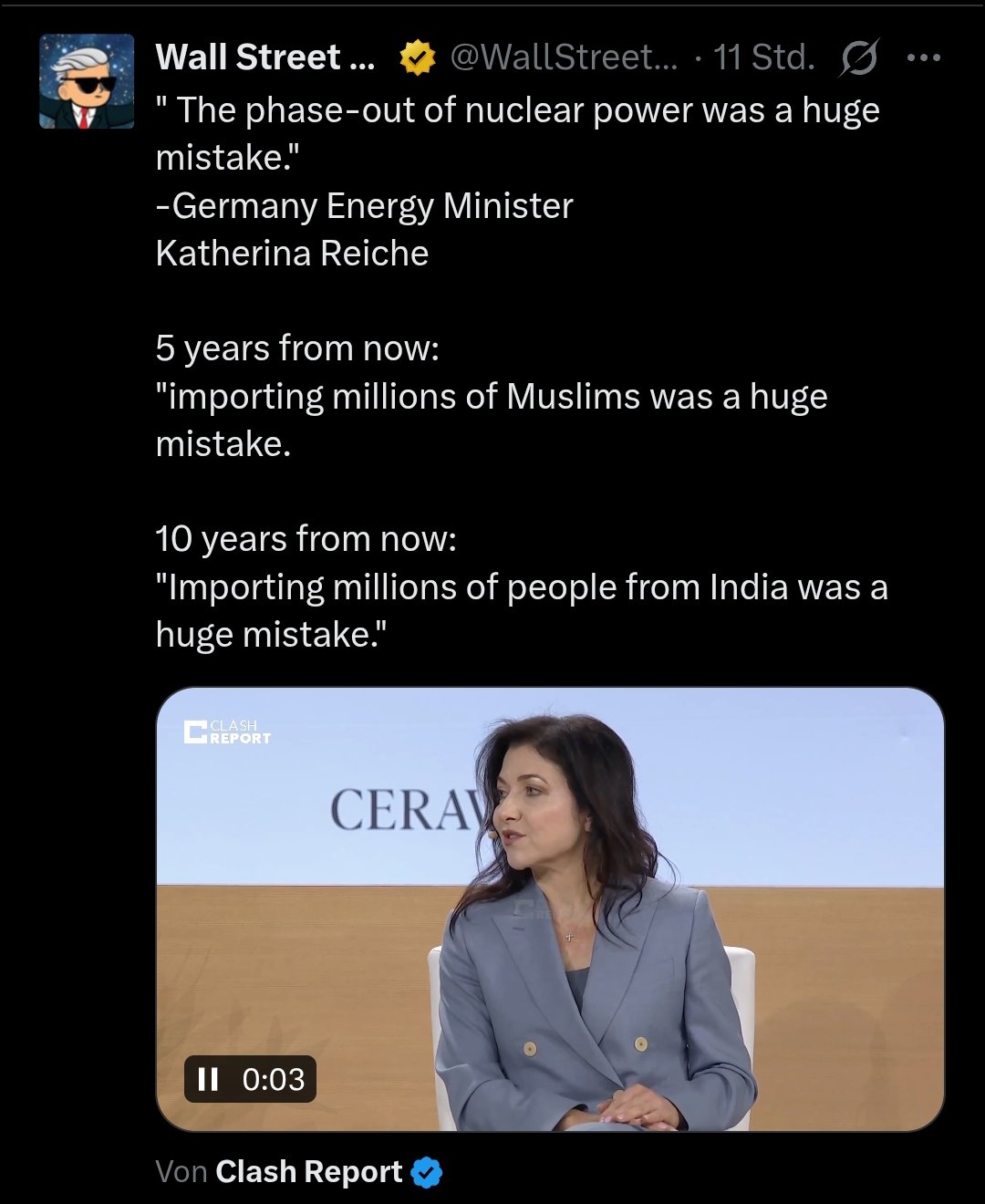The image size is (985, 1204).
Task: Open the Wall Street account name
Action: (264, 57)
